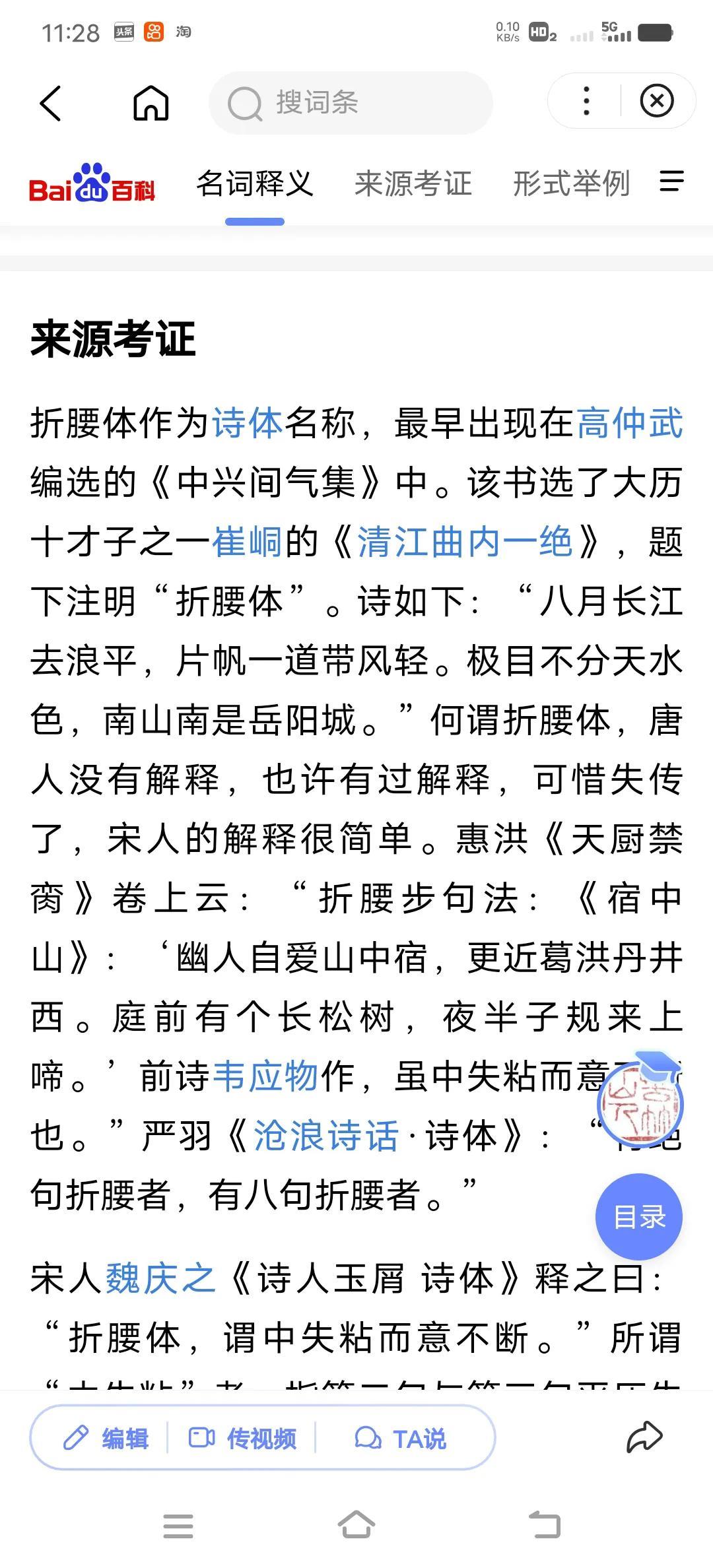Open the three-dot more menu

tap(586, 101)
